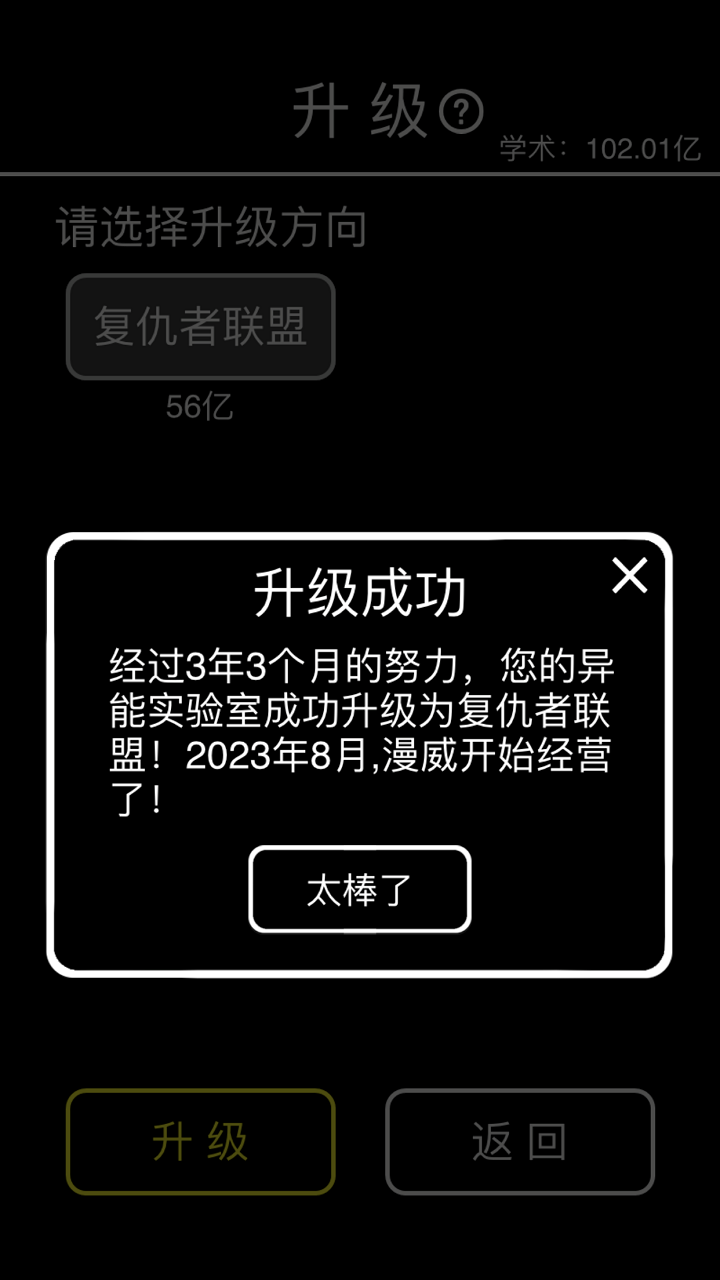Viewport: 720px width, 1280px height.
Task: Start an upgrade using the yellow 升级 button
Action: pyautogui.click(x=200, y=1142)
